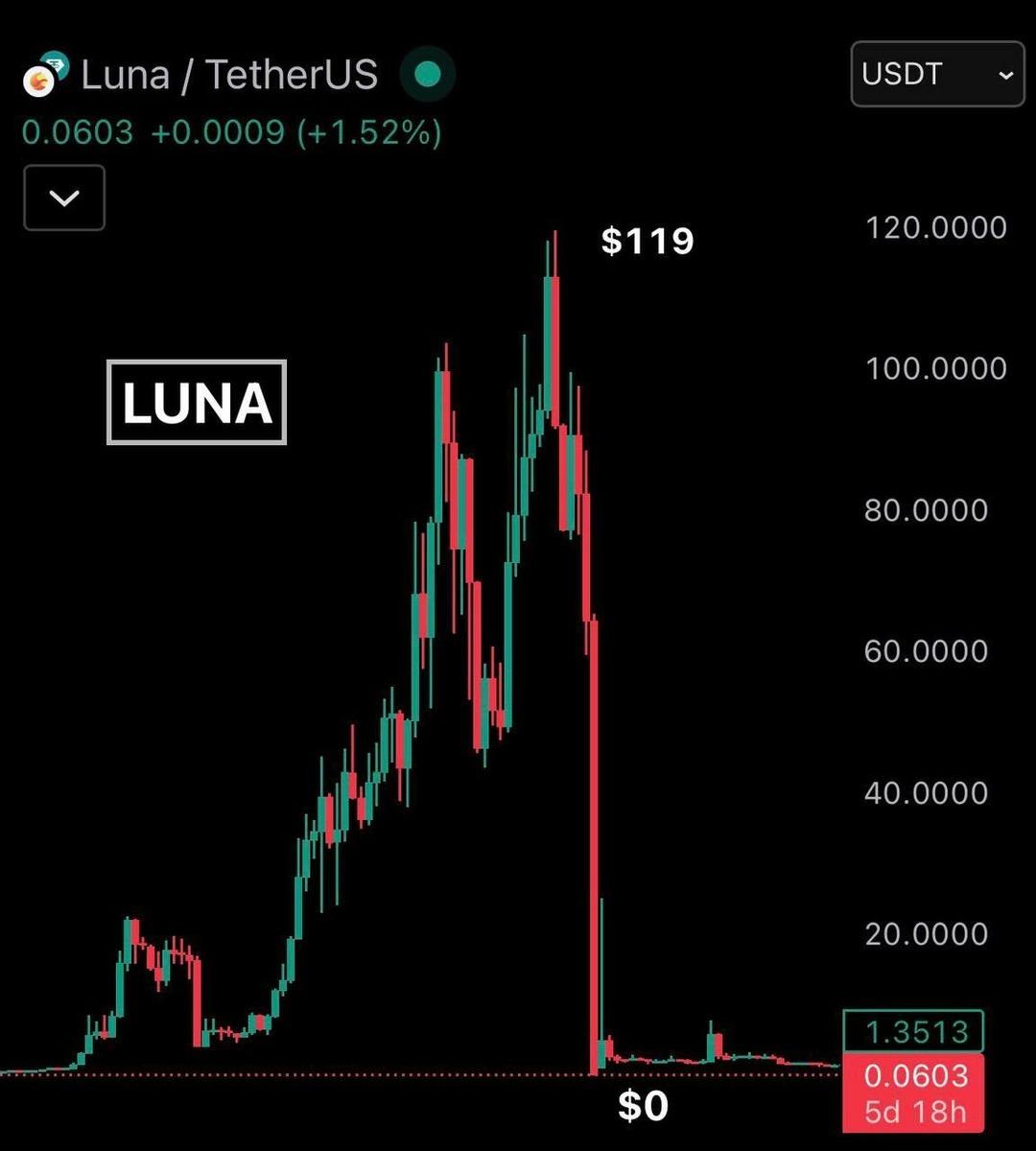Open the USDT currency dropdown

point(937,74)
